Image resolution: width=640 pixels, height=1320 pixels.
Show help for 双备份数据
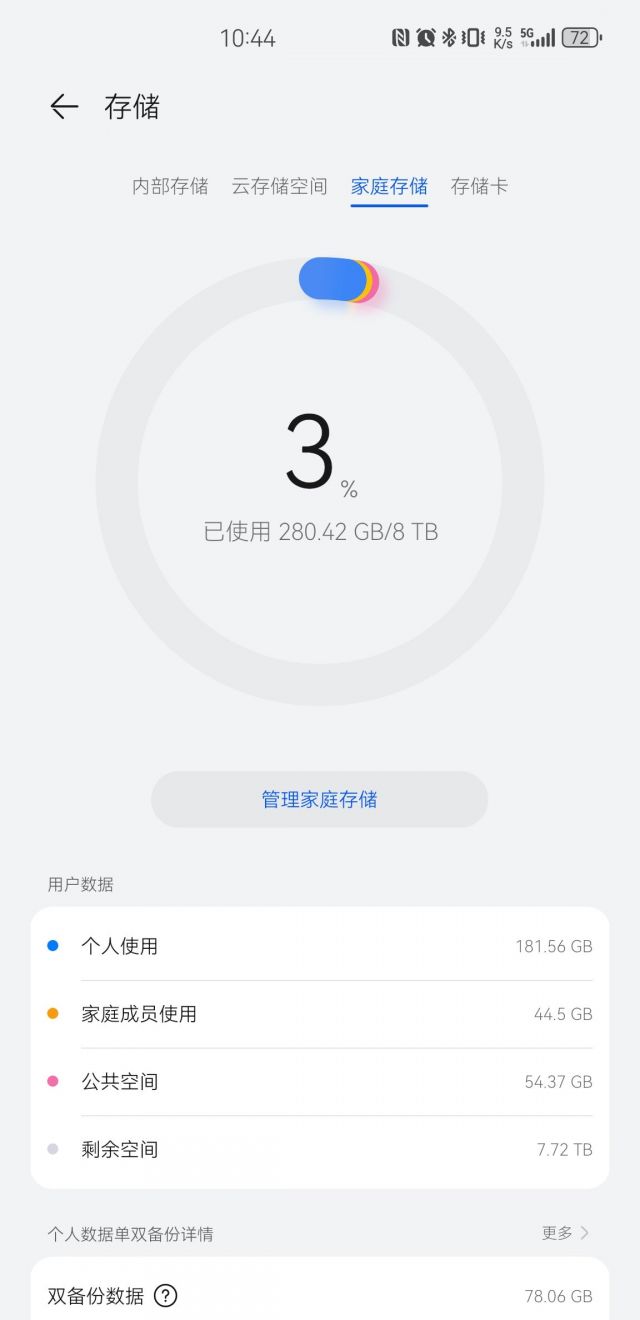tap(166, 1296)
